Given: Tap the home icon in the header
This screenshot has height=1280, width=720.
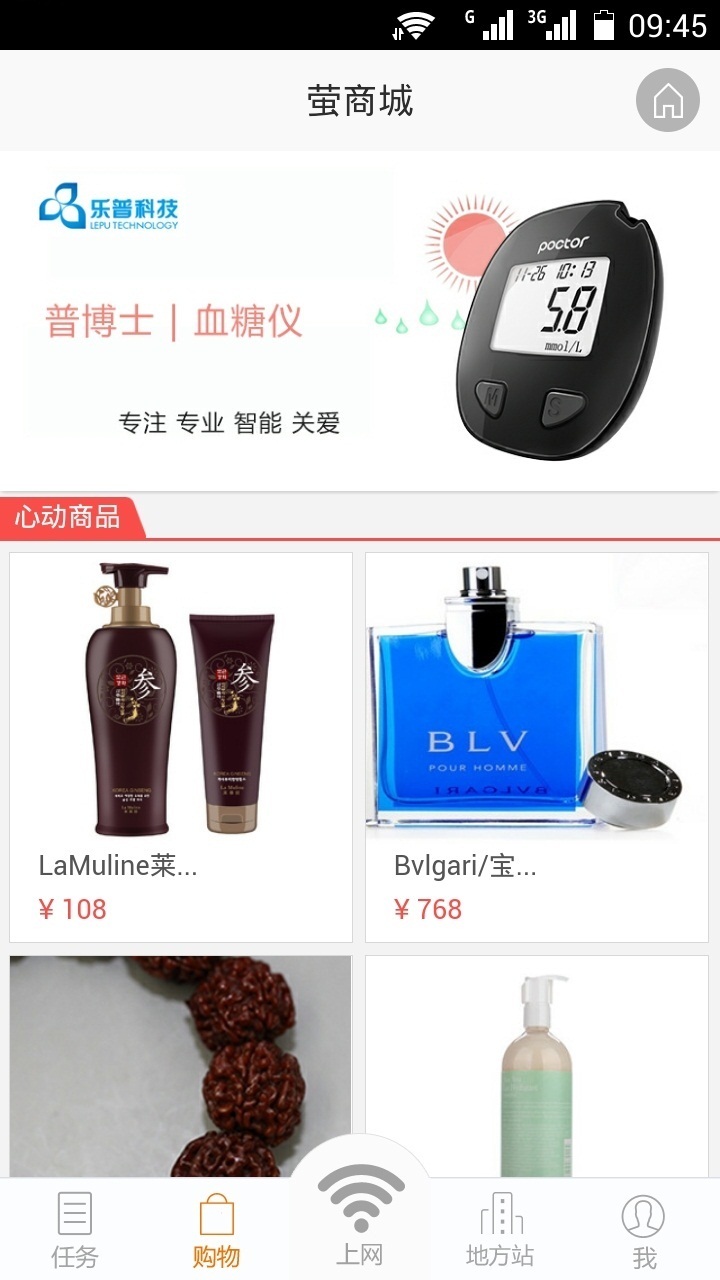Looking at the screenshot, I should 667,100.
